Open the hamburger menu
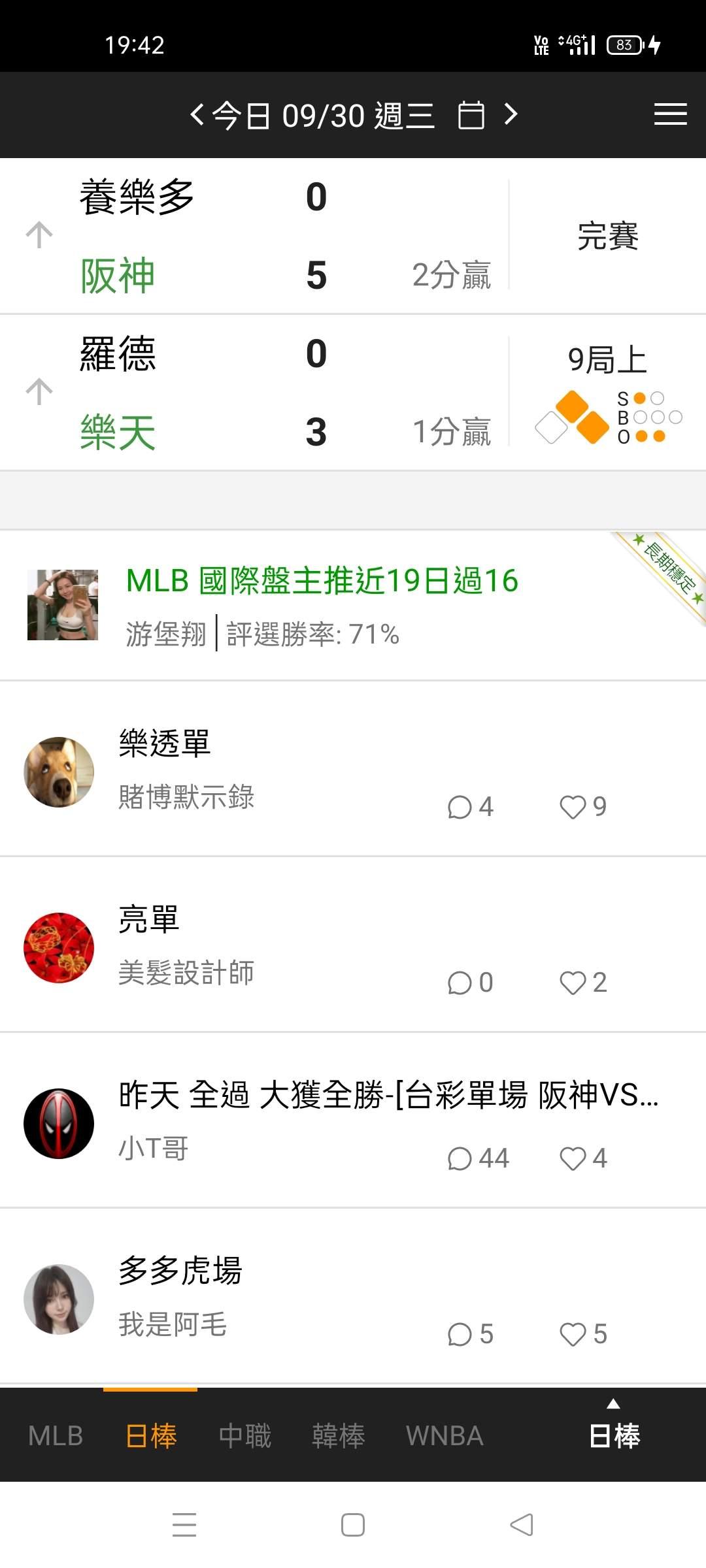Screen dimensions: 706x1568 point(670,114)
